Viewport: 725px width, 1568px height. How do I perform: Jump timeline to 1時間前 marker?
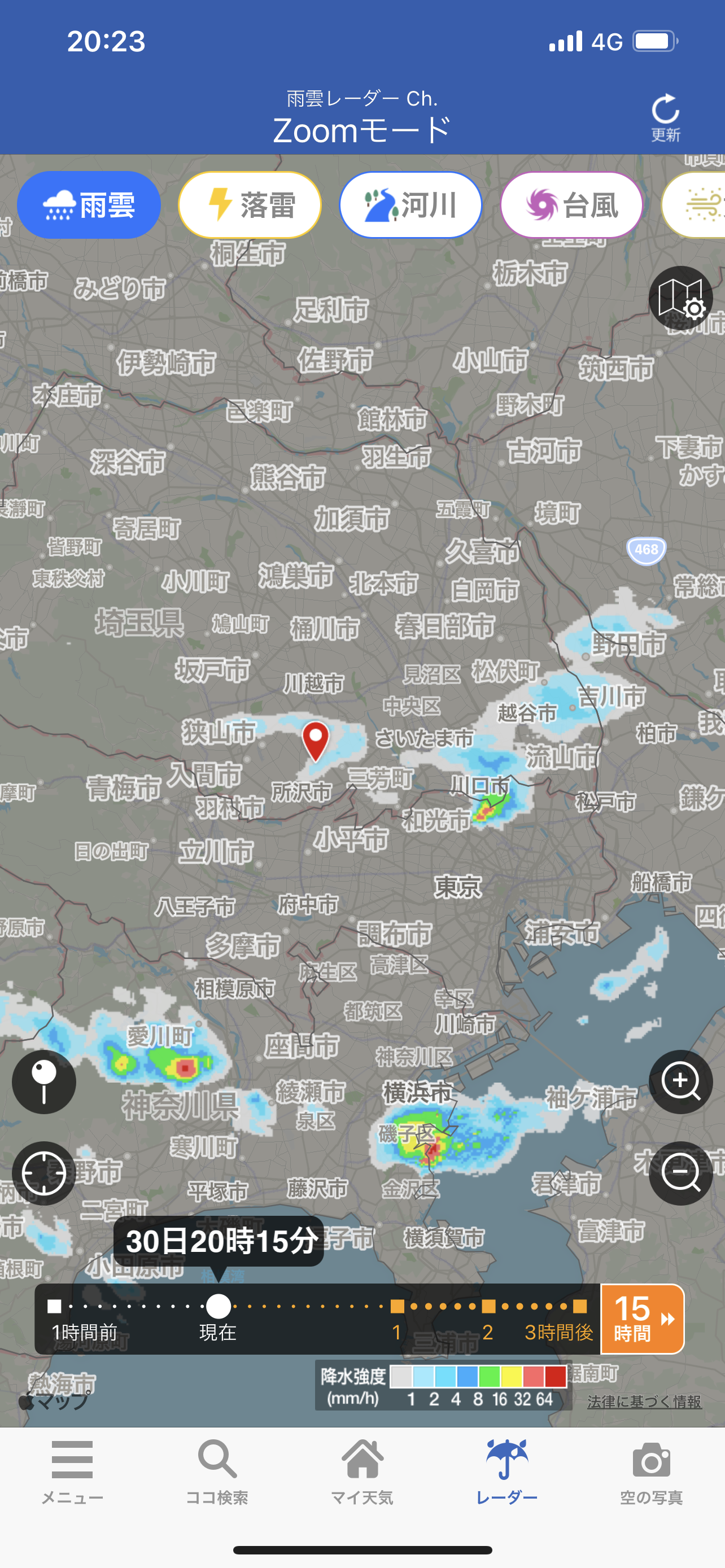point(55,1306)
